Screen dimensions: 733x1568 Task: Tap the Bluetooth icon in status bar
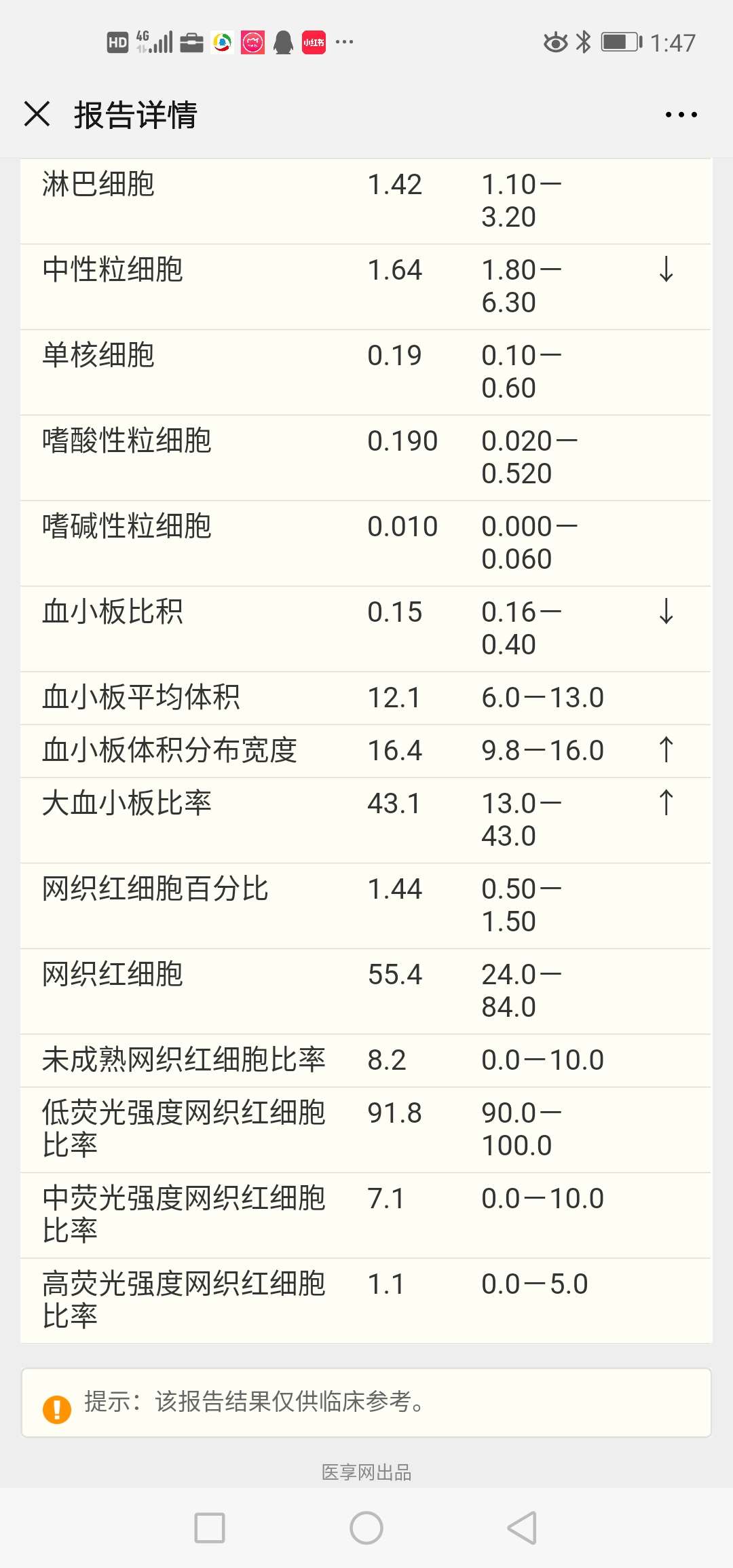(x=582, y=42)
